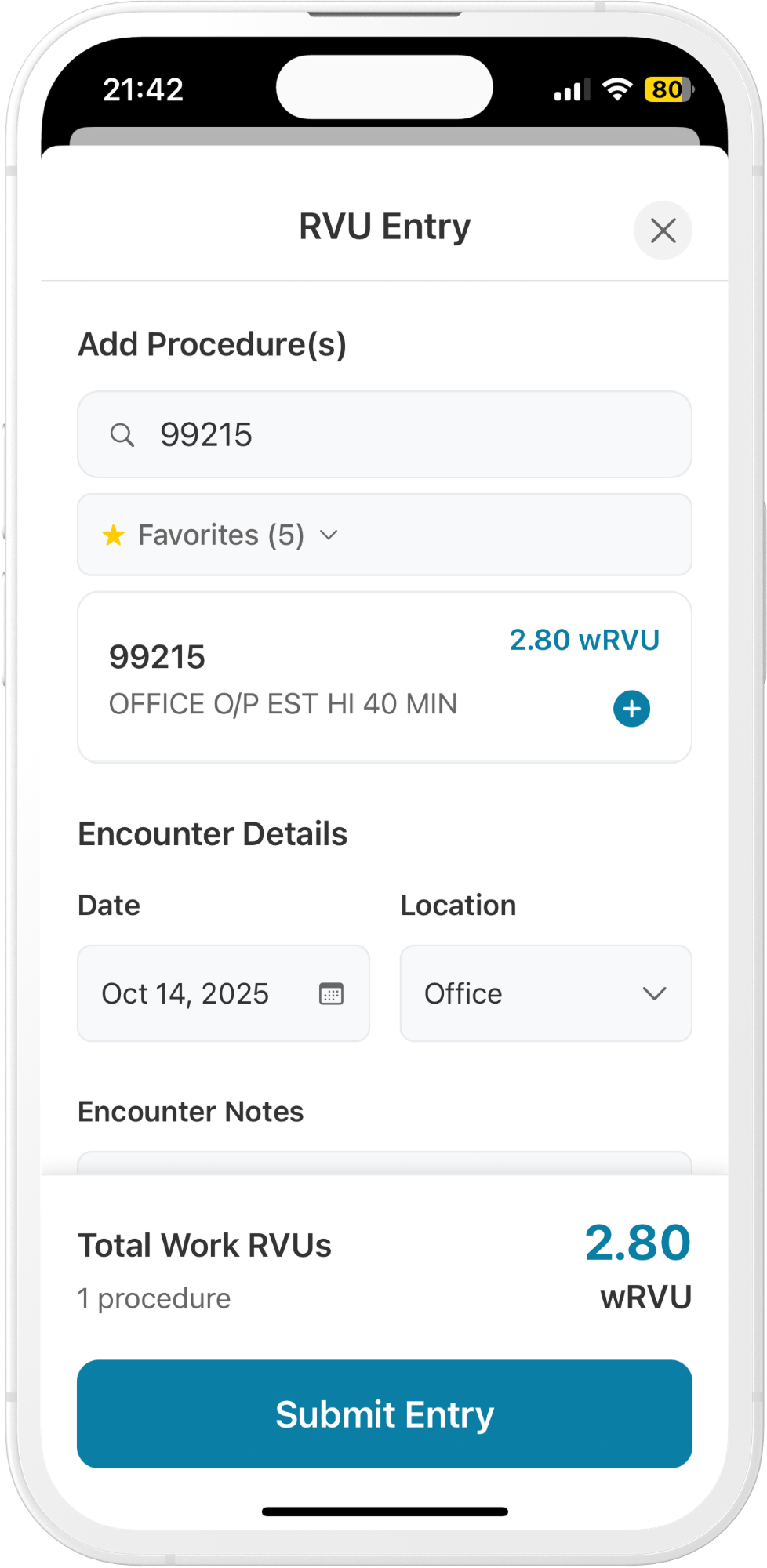Tap the yellow Favorites star icon
The height and width of the screenshot is (1568, 767).
[x=112, y=535]
